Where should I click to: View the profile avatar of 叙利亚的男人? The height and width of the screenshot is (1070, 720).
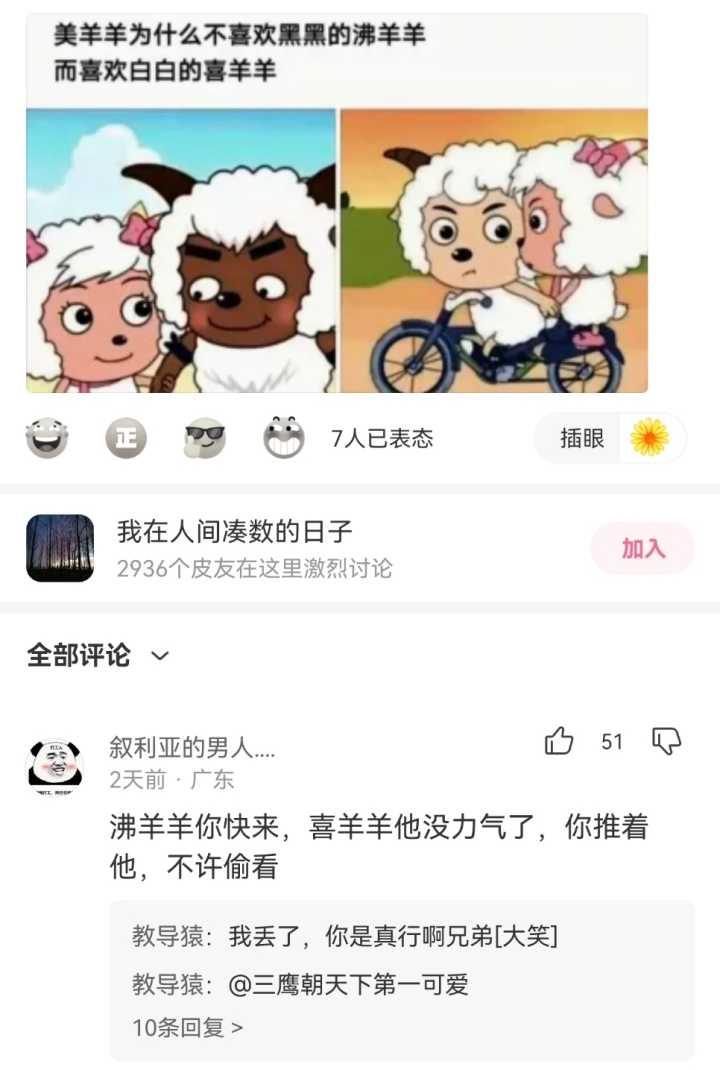pyautogui.click(x=55, y=767)
